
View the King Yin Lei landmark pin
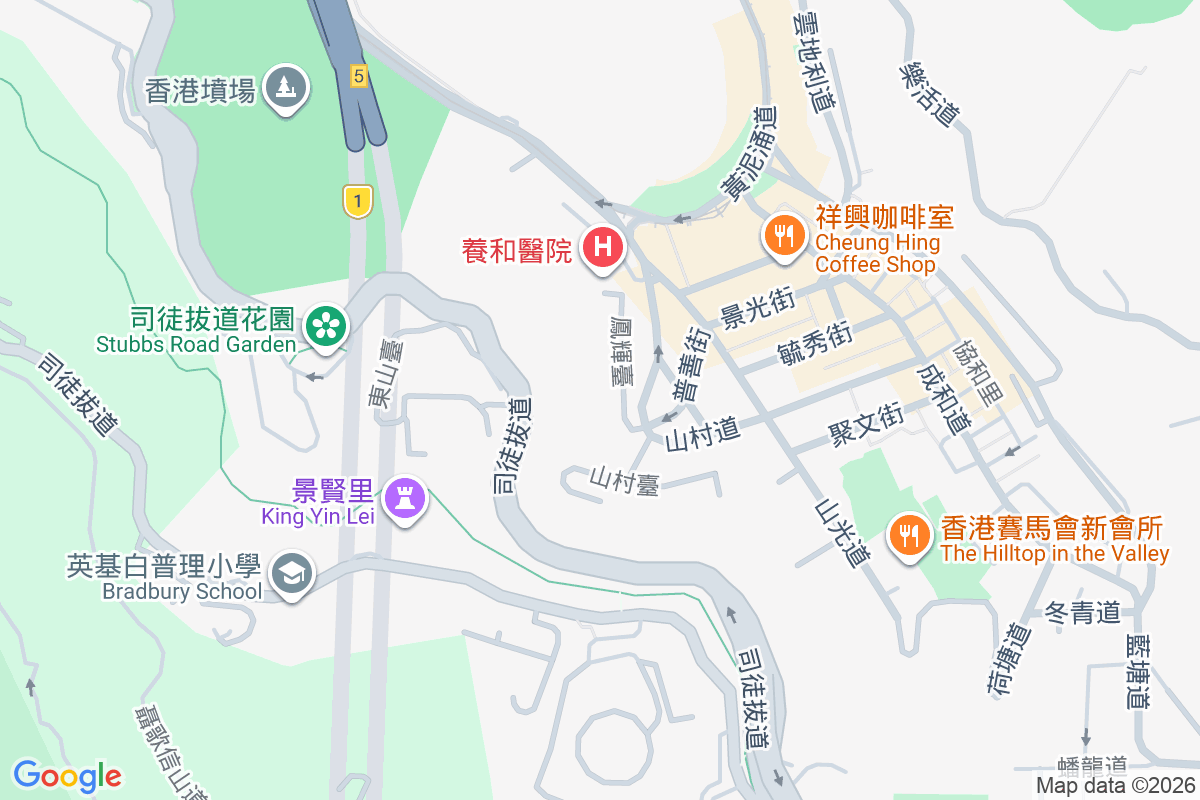pos(405,497)
